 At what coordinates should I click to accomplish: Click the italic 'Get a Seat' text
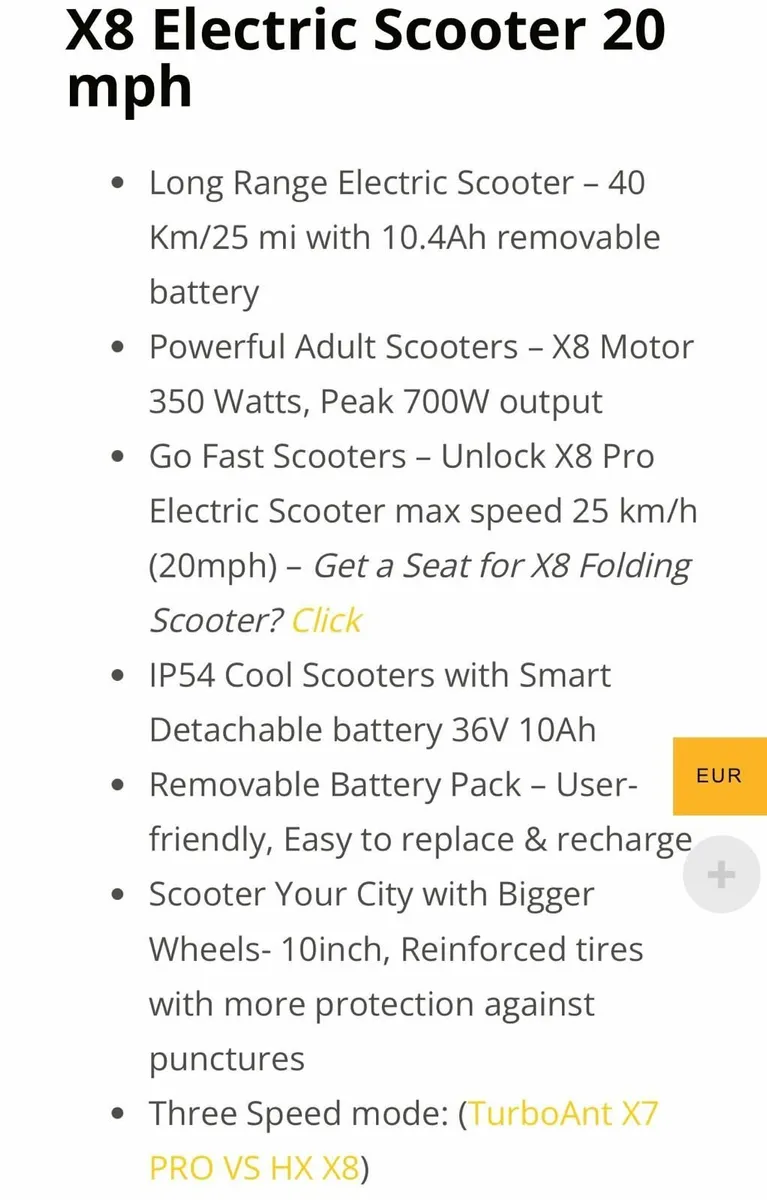click(500, 565)
